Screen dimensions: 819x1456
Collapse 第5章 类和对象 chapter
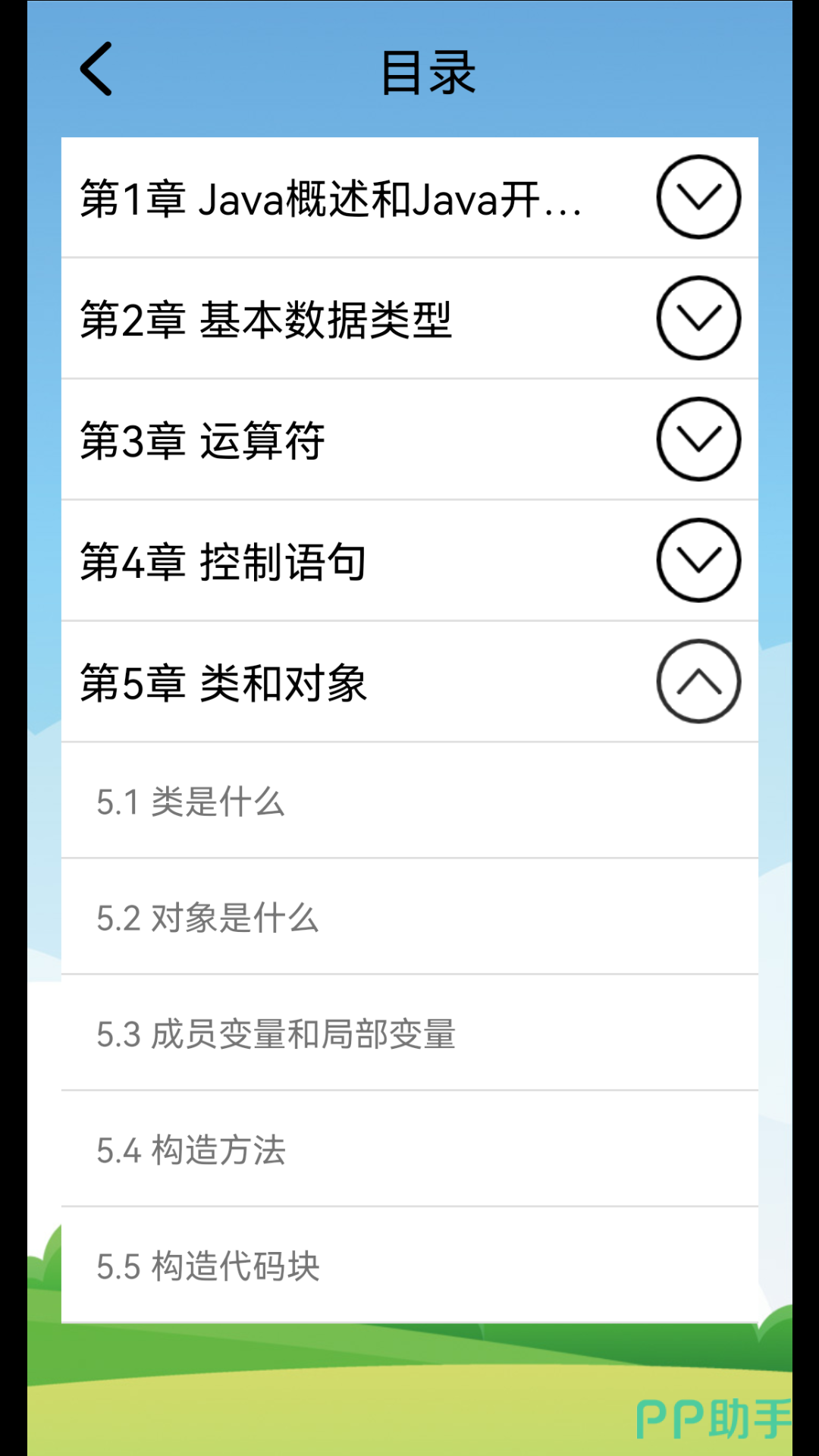tap(698, 682)
